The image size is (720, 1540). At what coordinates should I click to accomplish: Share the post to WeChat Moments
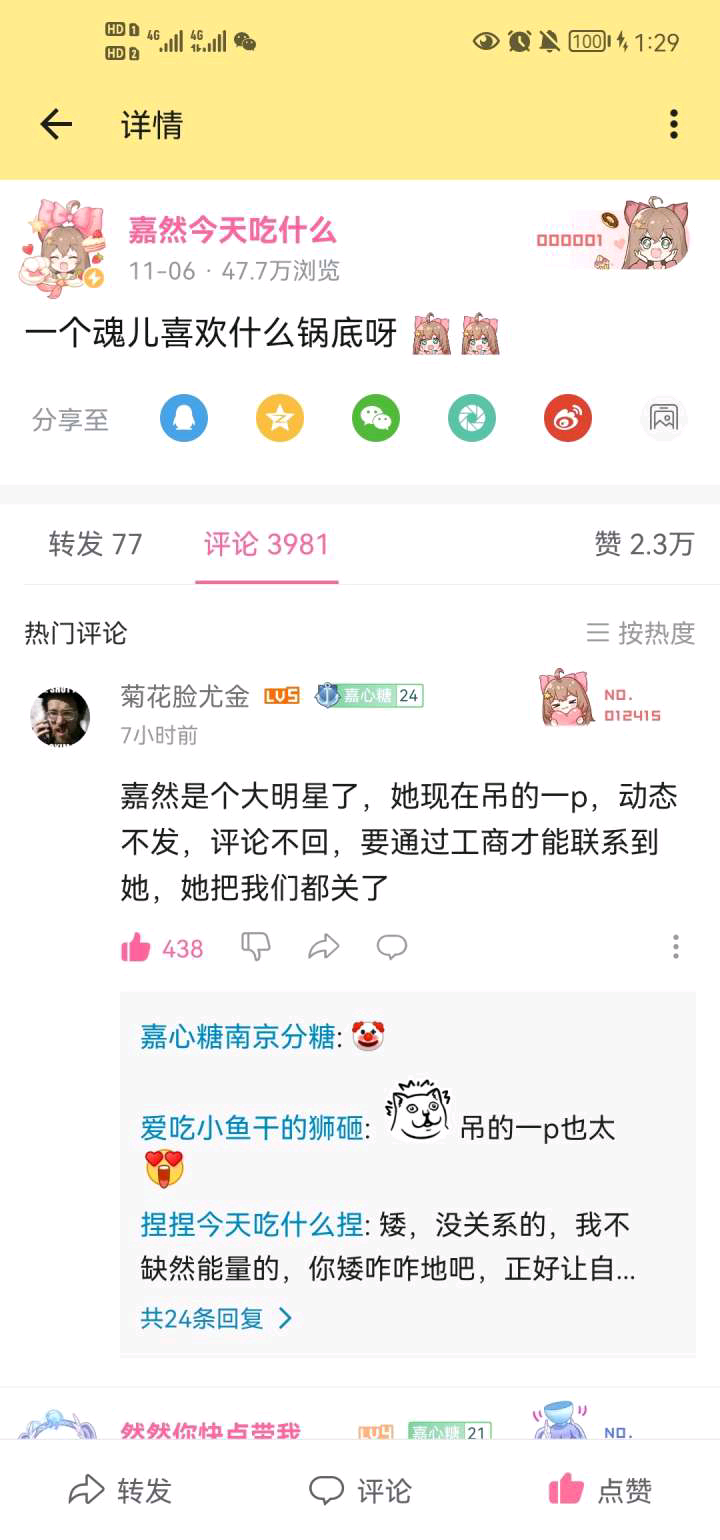click(x=472, y=418)
